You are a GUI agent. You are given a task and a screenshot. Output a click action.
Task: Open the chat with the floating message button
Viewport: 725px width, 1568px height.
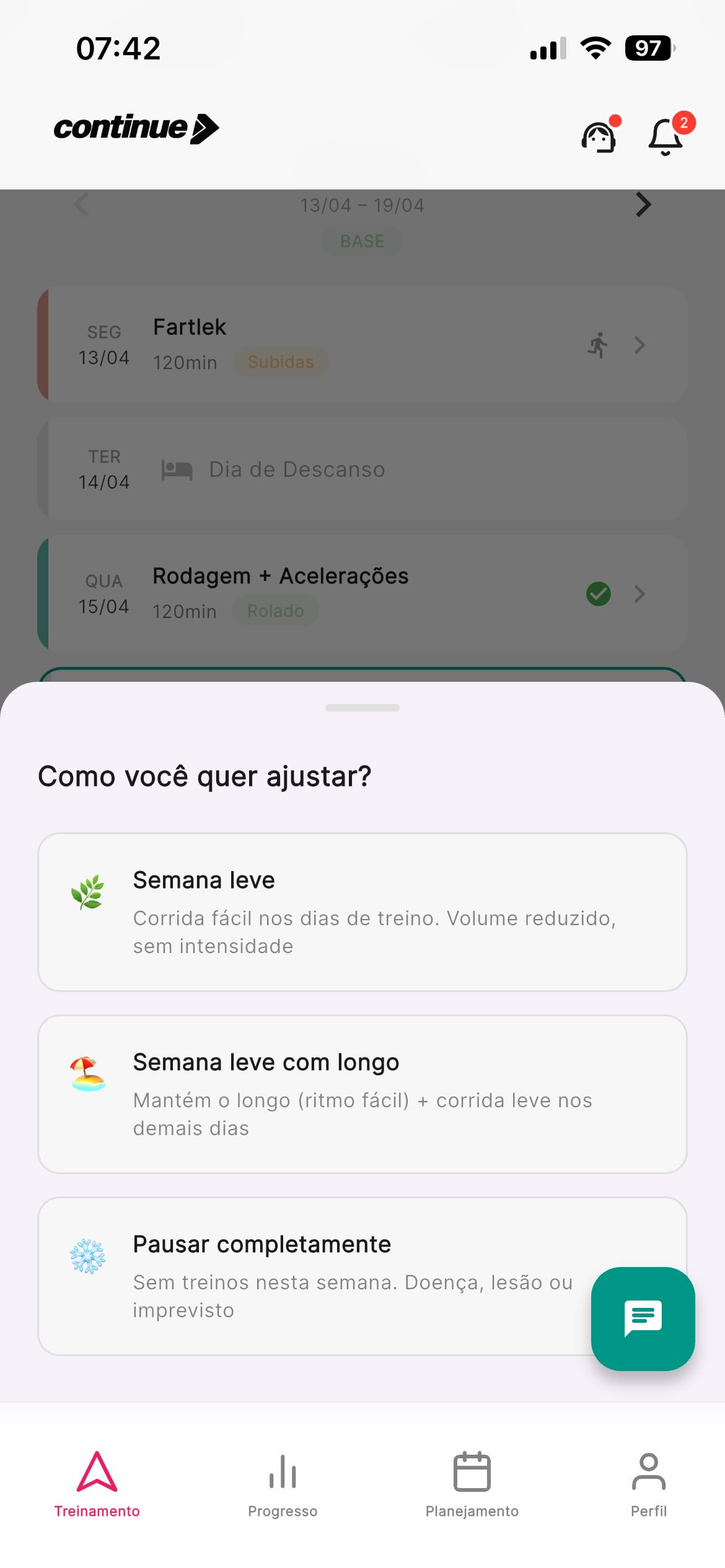pos(643,1318)
